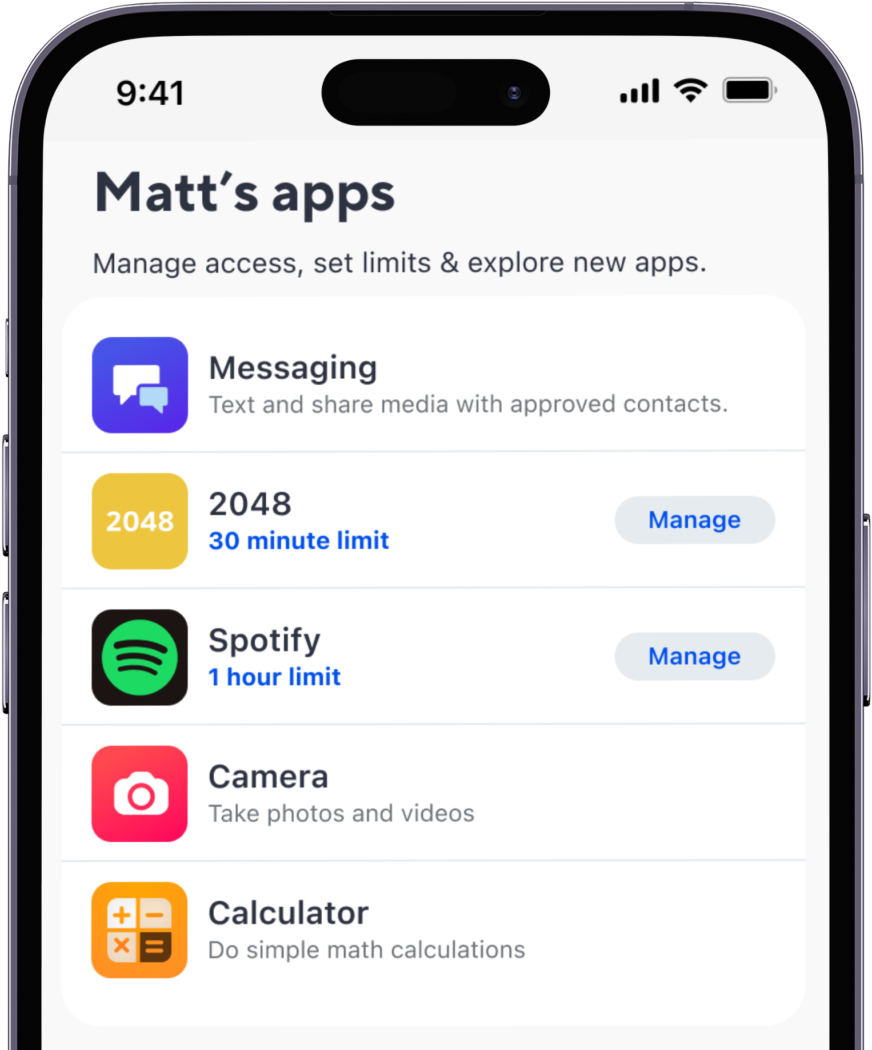The width and height of the screenshot is (872, 1050).
Task: Tap Manage button for Spotify
Action: (694, 656)
